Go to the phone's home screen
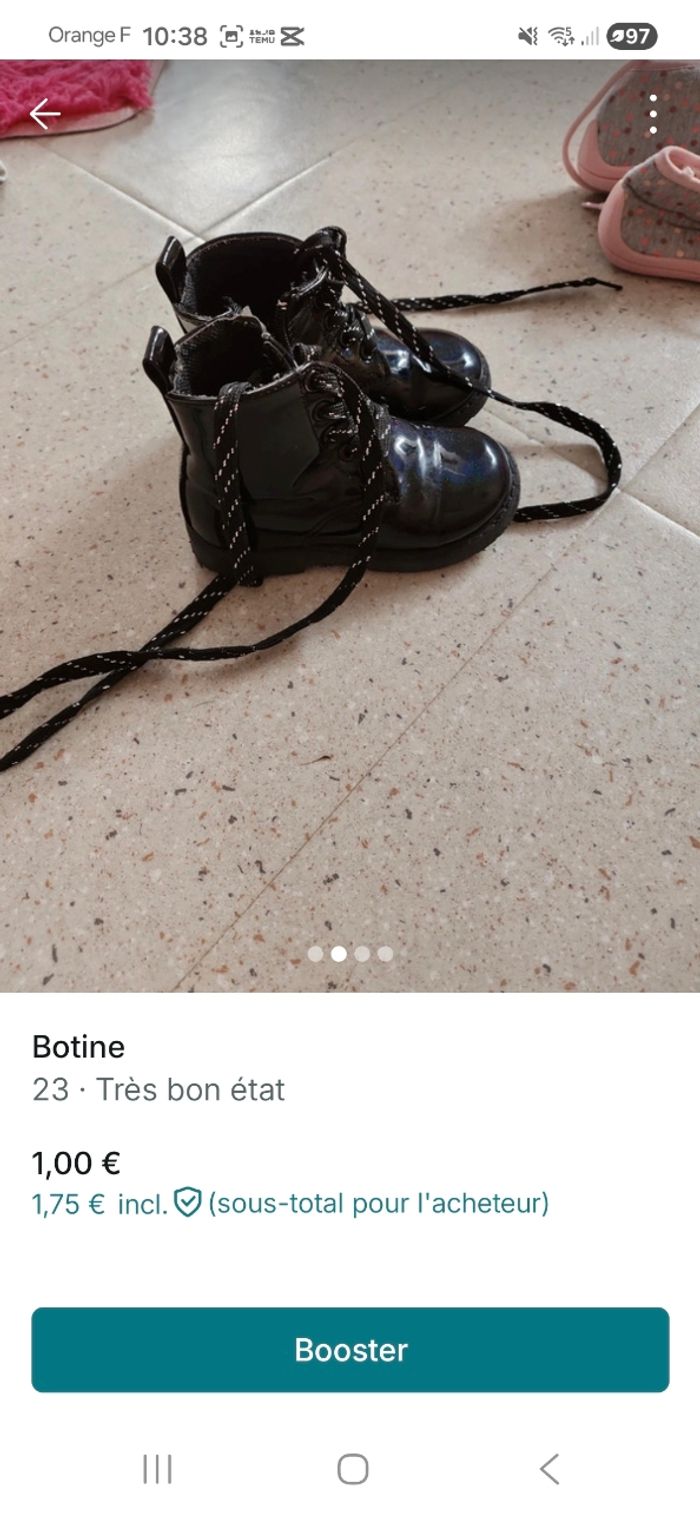Viewport: 700px width, 1517px height. click(352, 1469)
